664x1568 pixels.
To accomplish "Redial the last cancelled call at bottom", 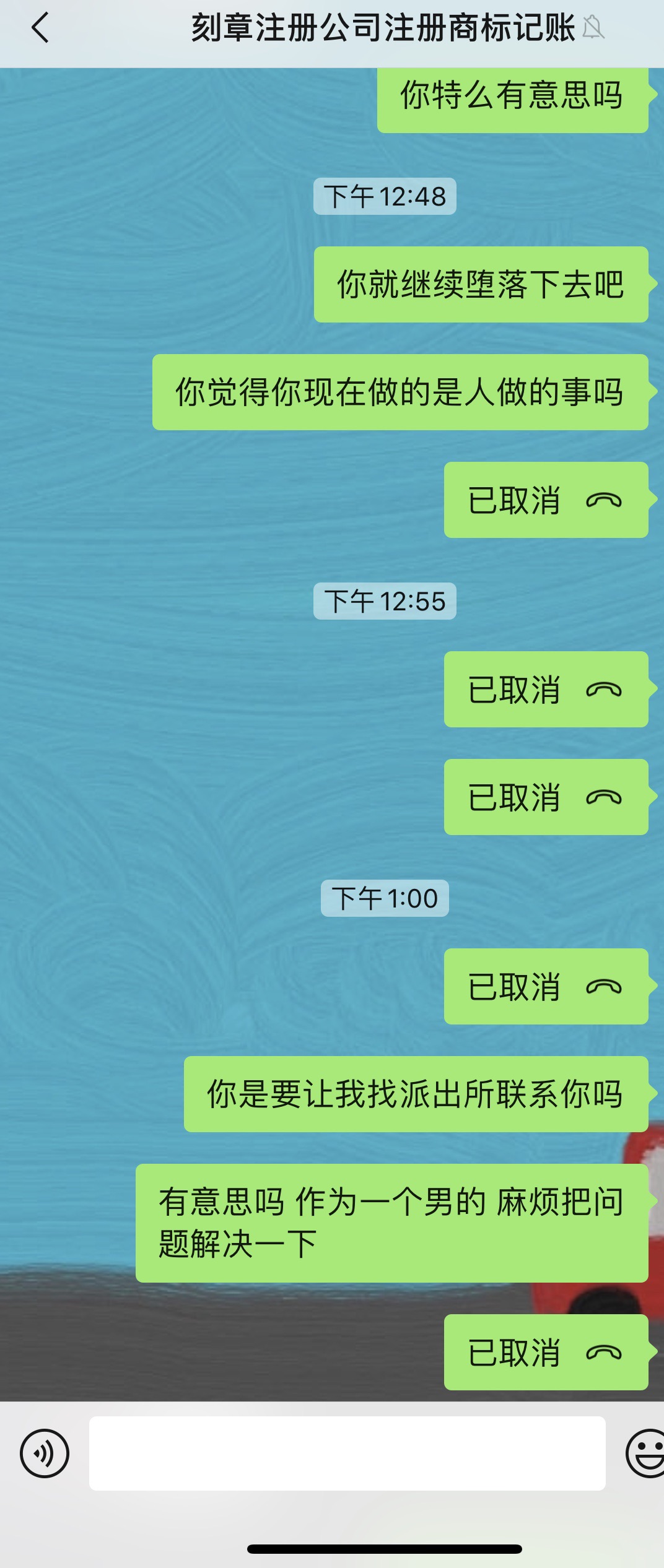I will click(546, 1352).
